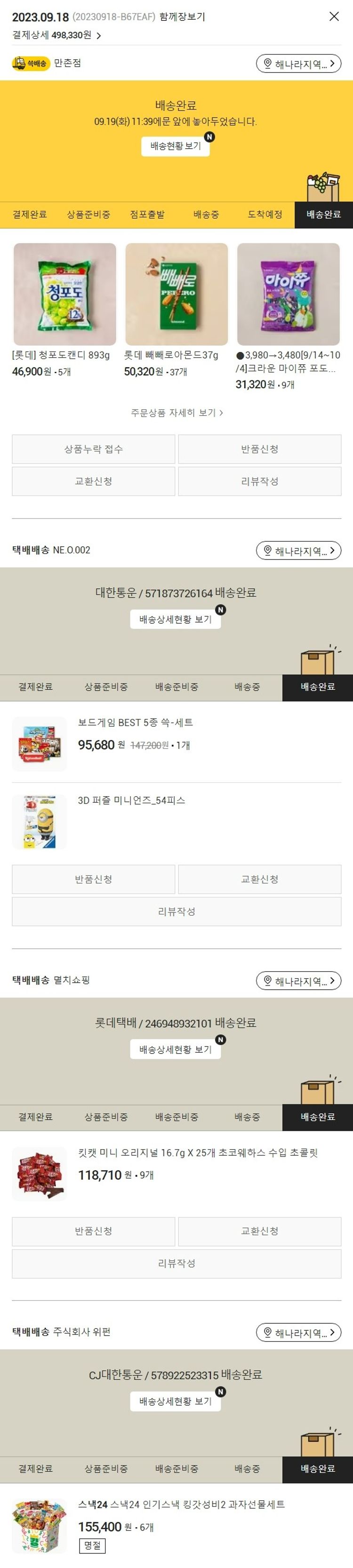
Task: Request 반품신청 for the 쓱배송 order
Action: 259,449
